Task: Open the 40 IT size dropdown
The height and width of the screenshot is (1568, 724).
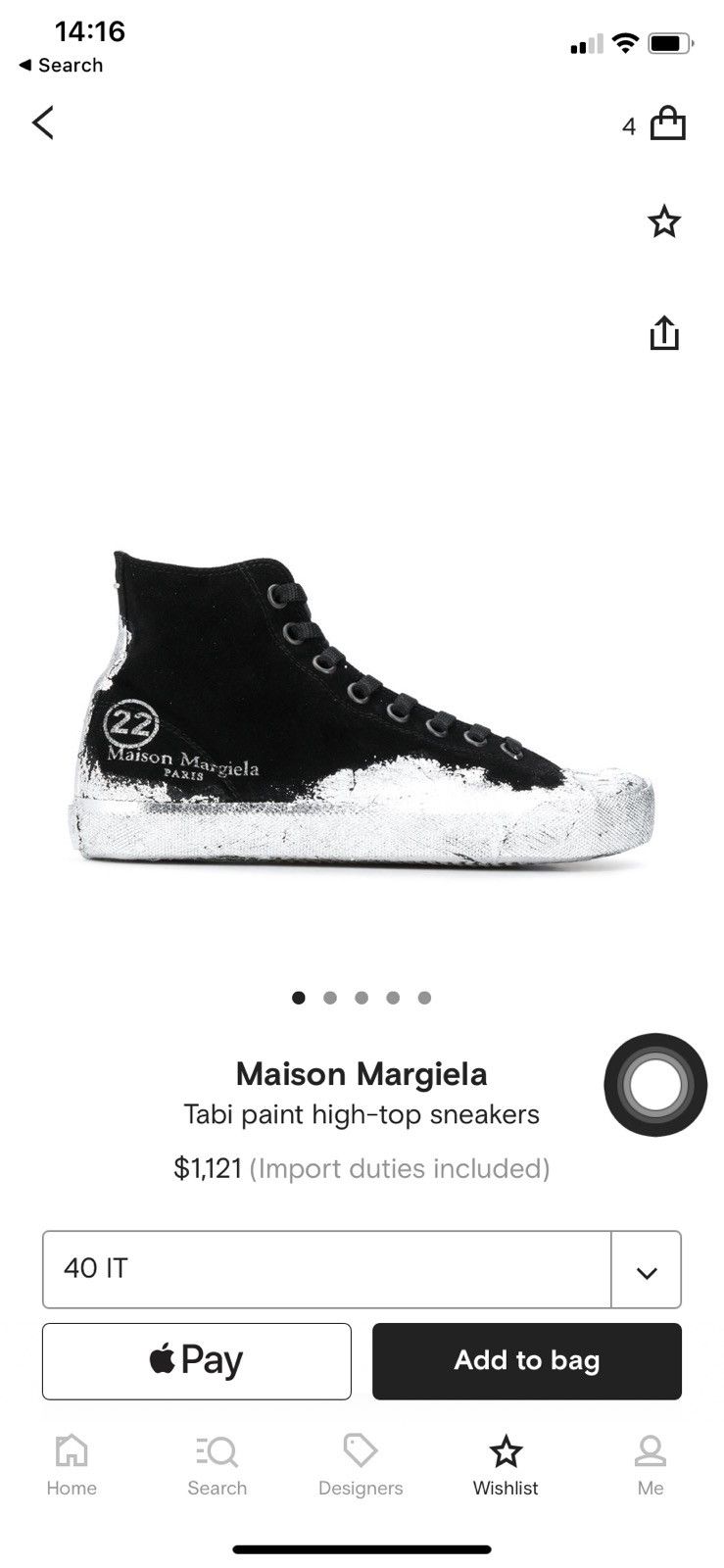Action: click(x=362, y=1269)
